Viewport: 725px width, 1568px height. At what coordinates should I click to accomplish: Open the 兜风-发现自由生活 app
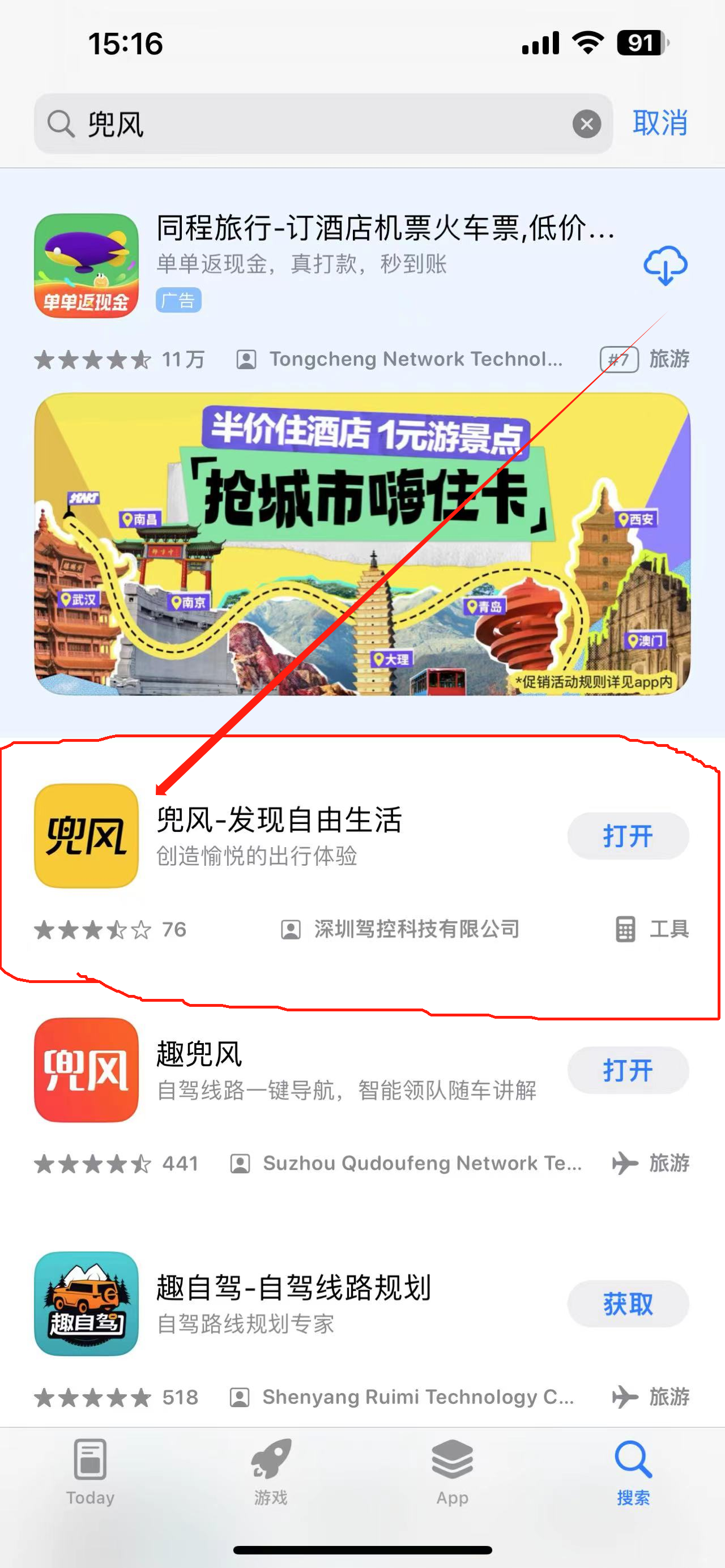pos(628,836)
